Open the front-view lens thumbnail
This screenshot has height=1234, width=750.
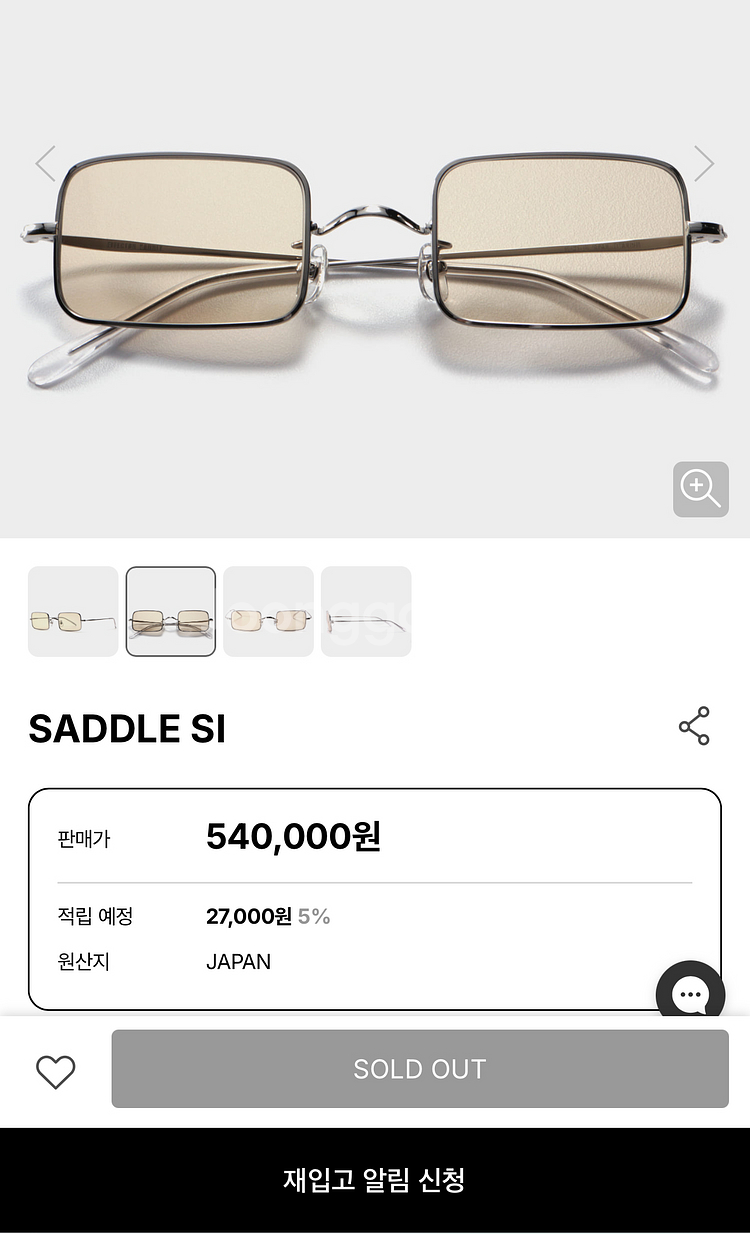point(268,611)
